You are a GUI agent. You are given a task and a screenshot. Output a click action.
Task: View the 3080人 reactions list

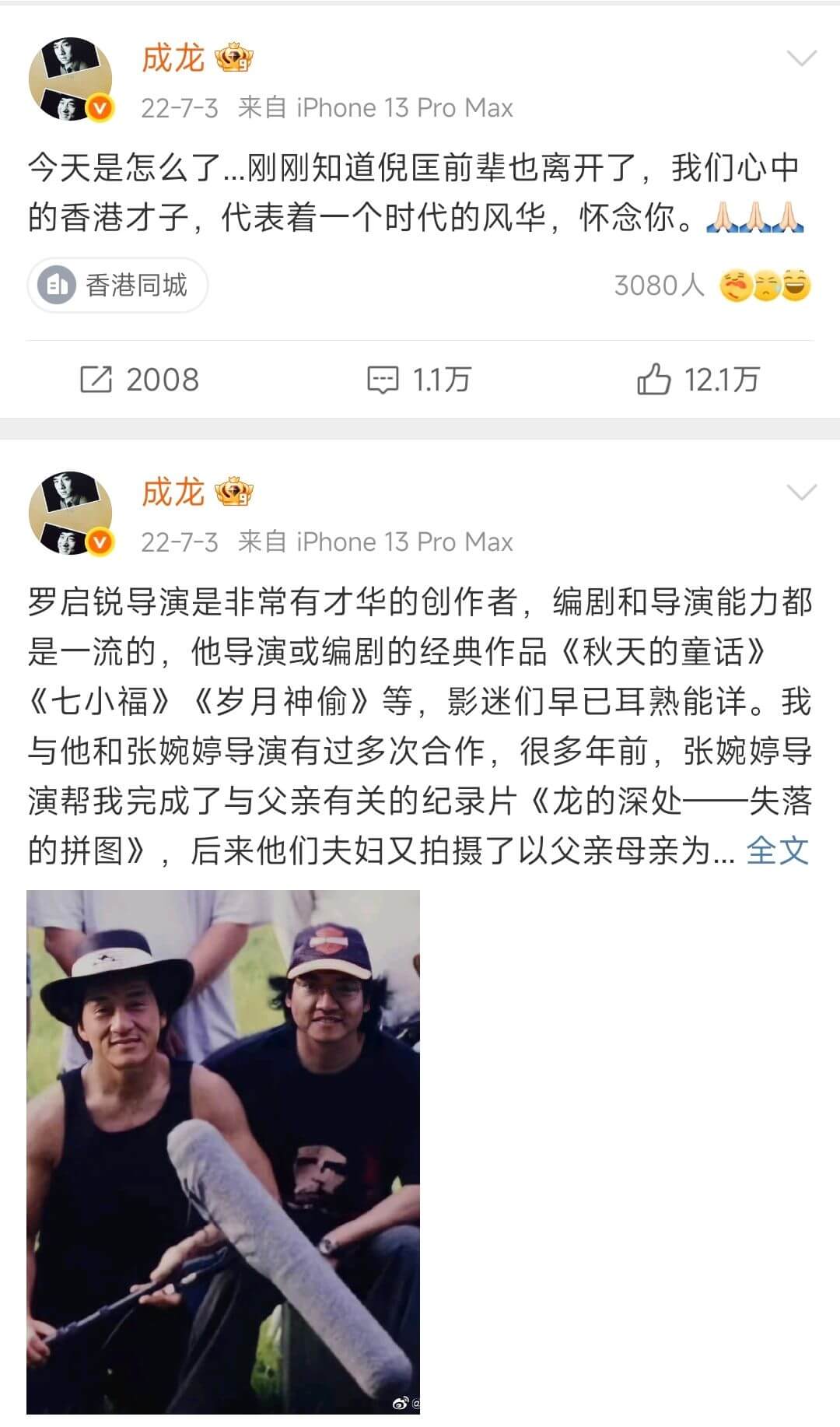click(x=711, y=286)
